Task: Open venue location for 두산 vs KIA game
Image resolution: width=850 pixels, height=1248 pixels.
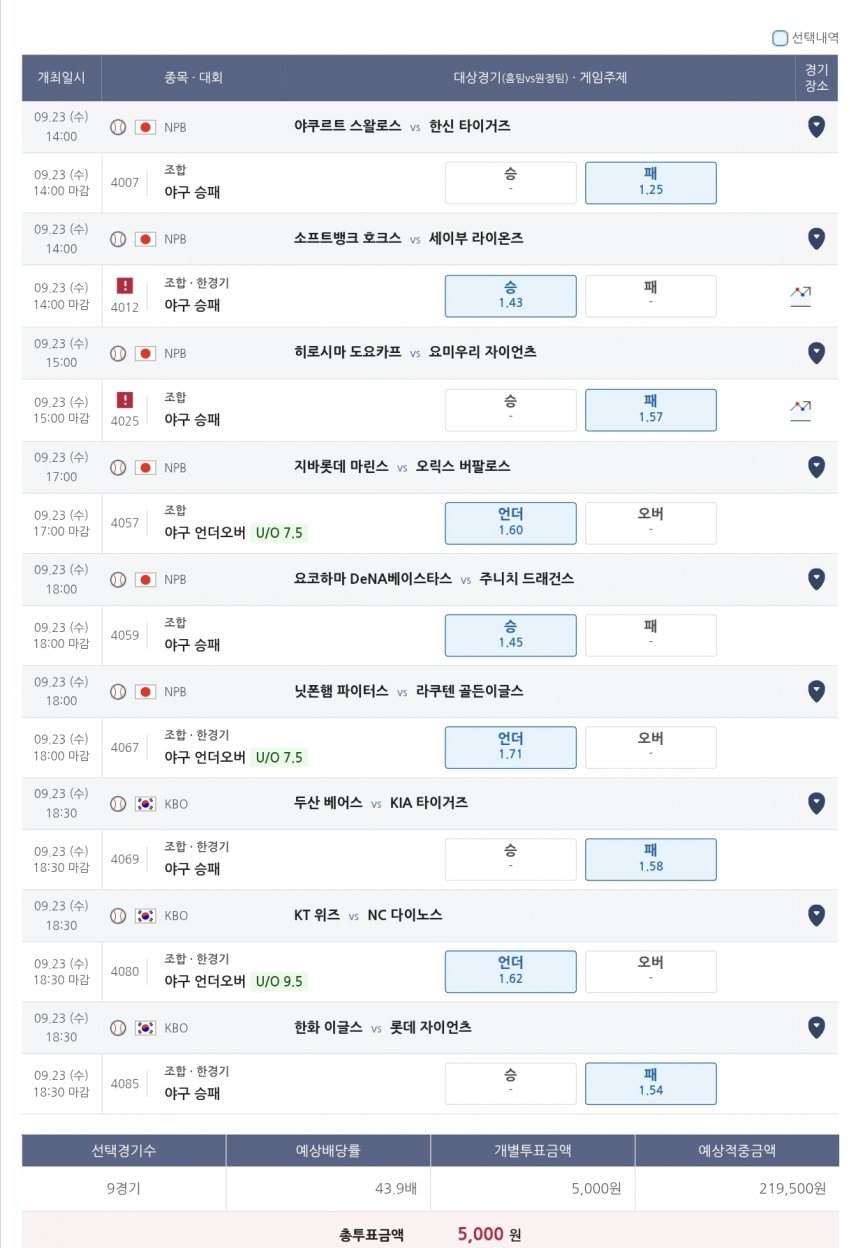Action: pos(816,803)
